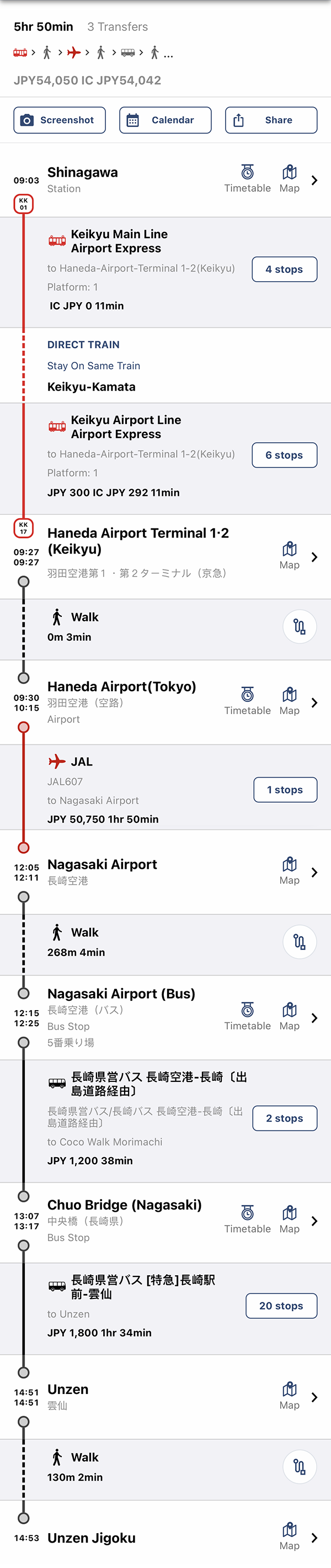View walking route after Haneda Terminal 1·2

click(x=300, y=626)
